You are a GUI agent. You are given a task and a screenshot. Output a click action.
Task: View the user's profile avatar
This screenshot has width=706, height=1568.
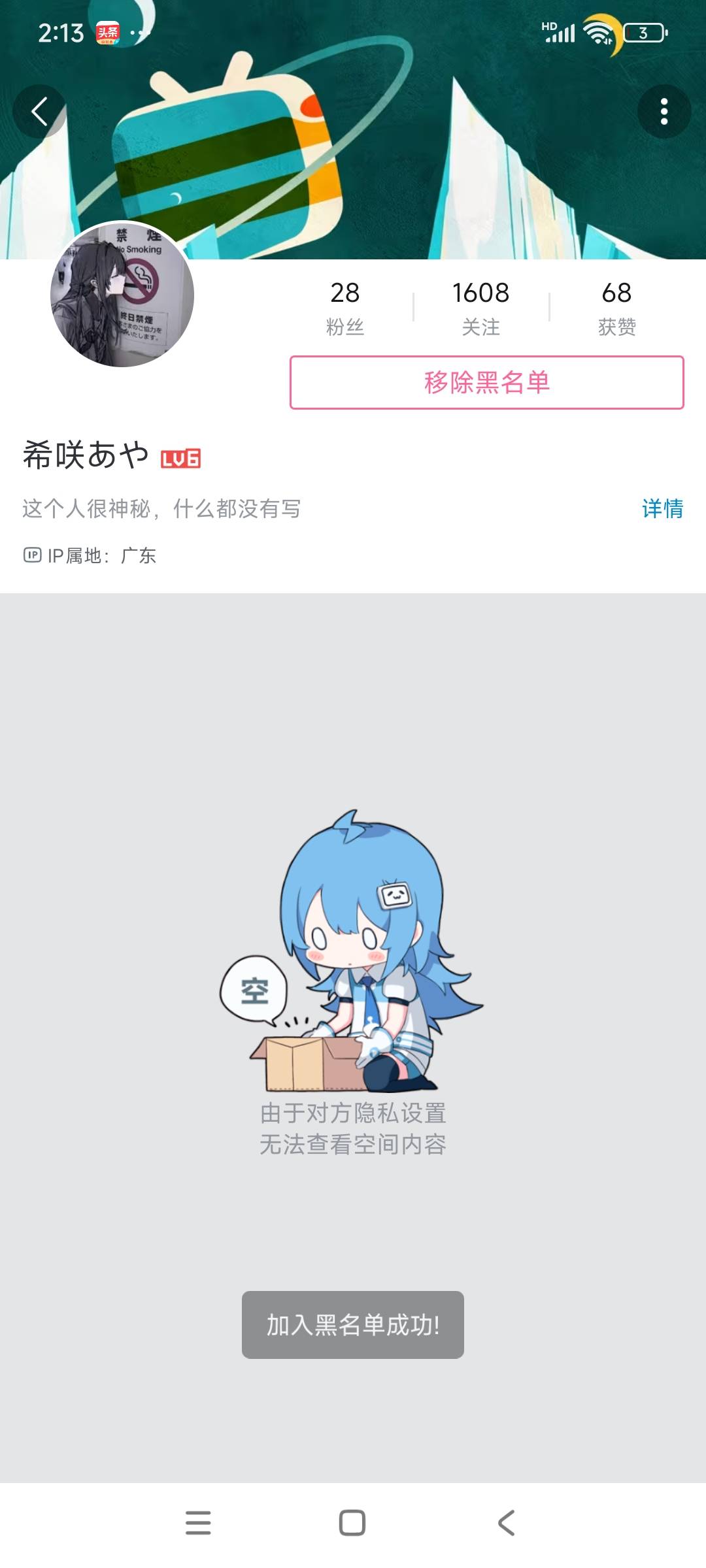click(122, 295)
